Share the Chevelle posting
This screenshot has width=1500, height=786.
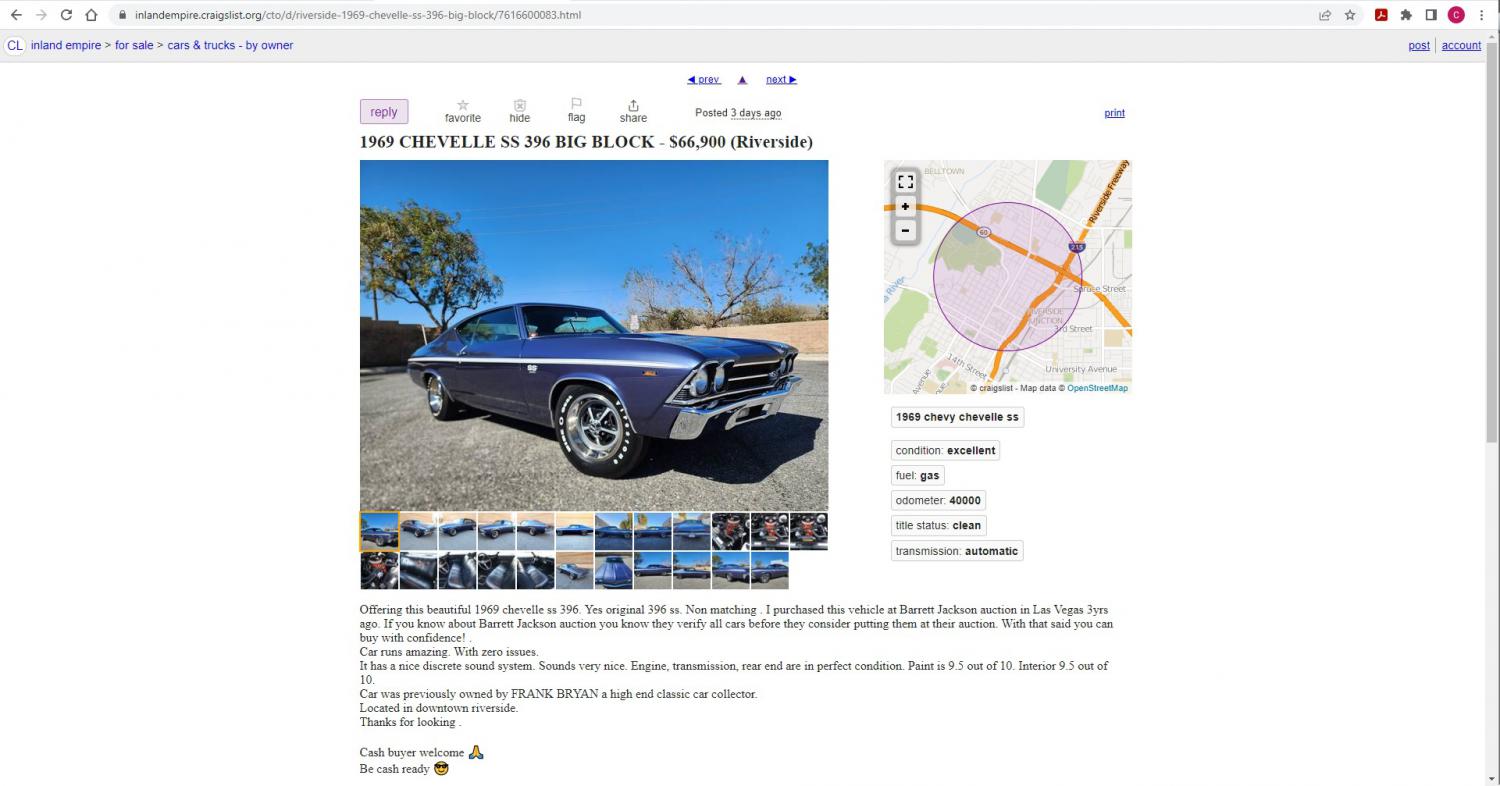(633, 111)
